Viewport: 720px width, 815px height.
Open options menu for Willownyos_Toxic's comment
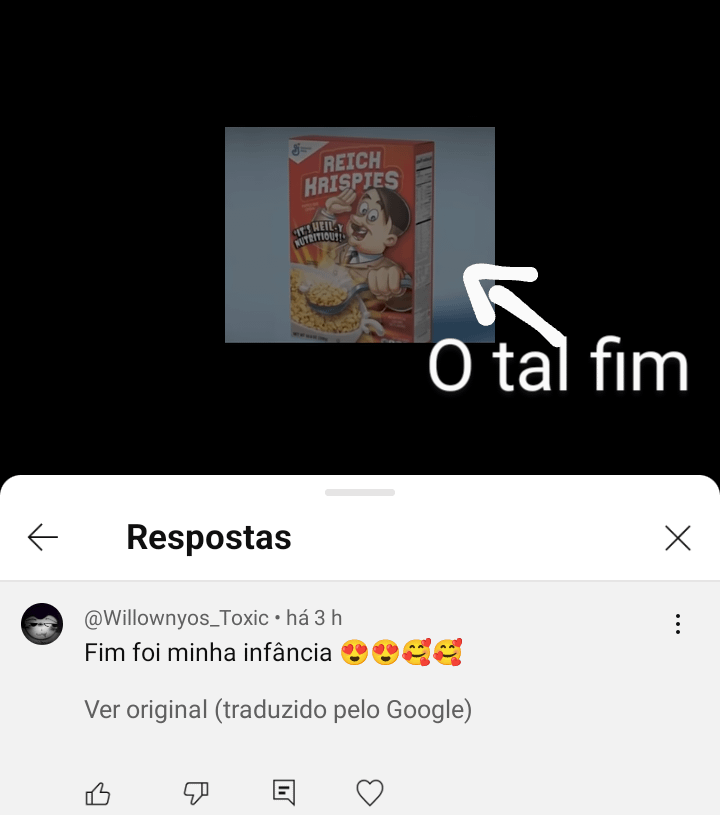(x=678, y=625)
